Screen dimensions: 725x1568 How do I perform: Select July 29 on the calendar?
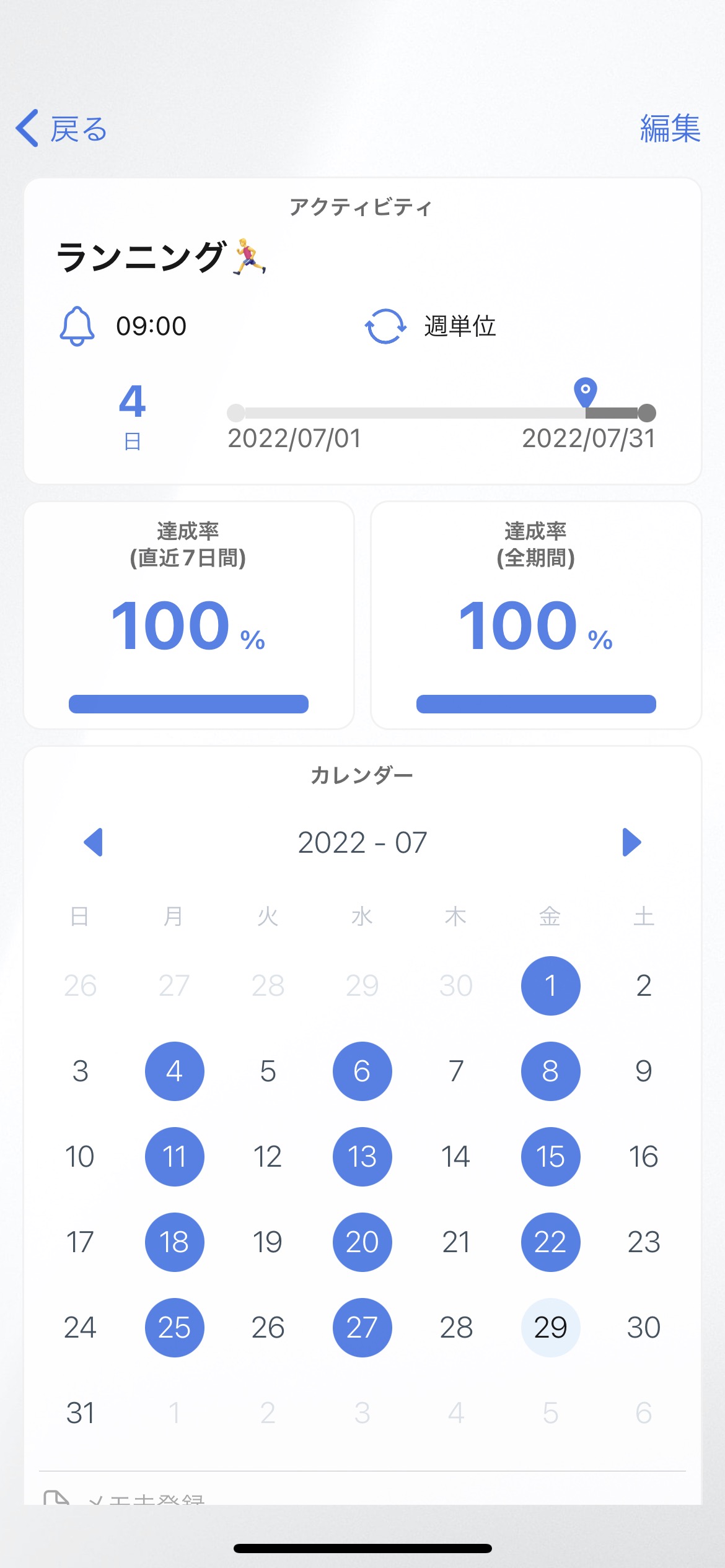550,1327
